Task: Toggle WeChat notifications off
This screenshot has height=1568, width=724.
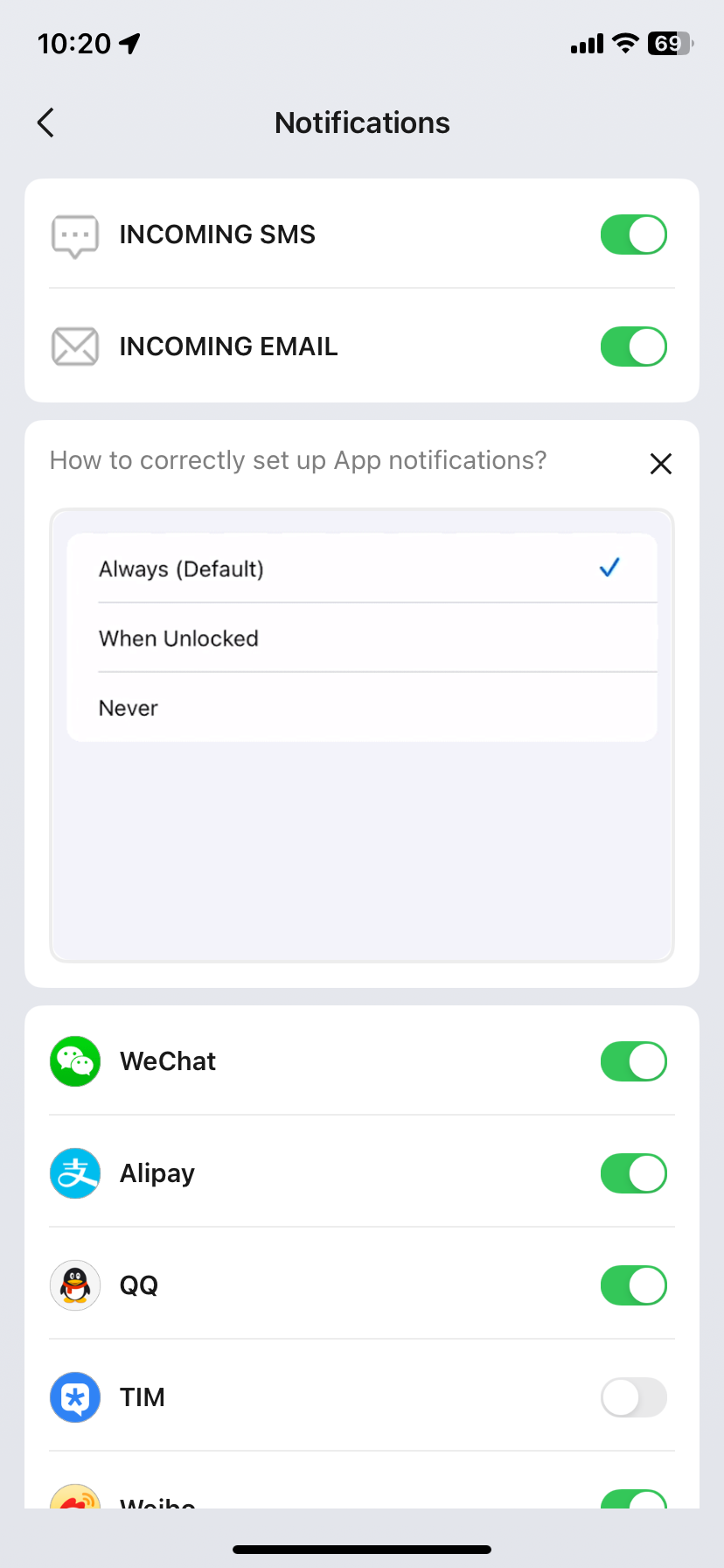Action: (634, 1061)
